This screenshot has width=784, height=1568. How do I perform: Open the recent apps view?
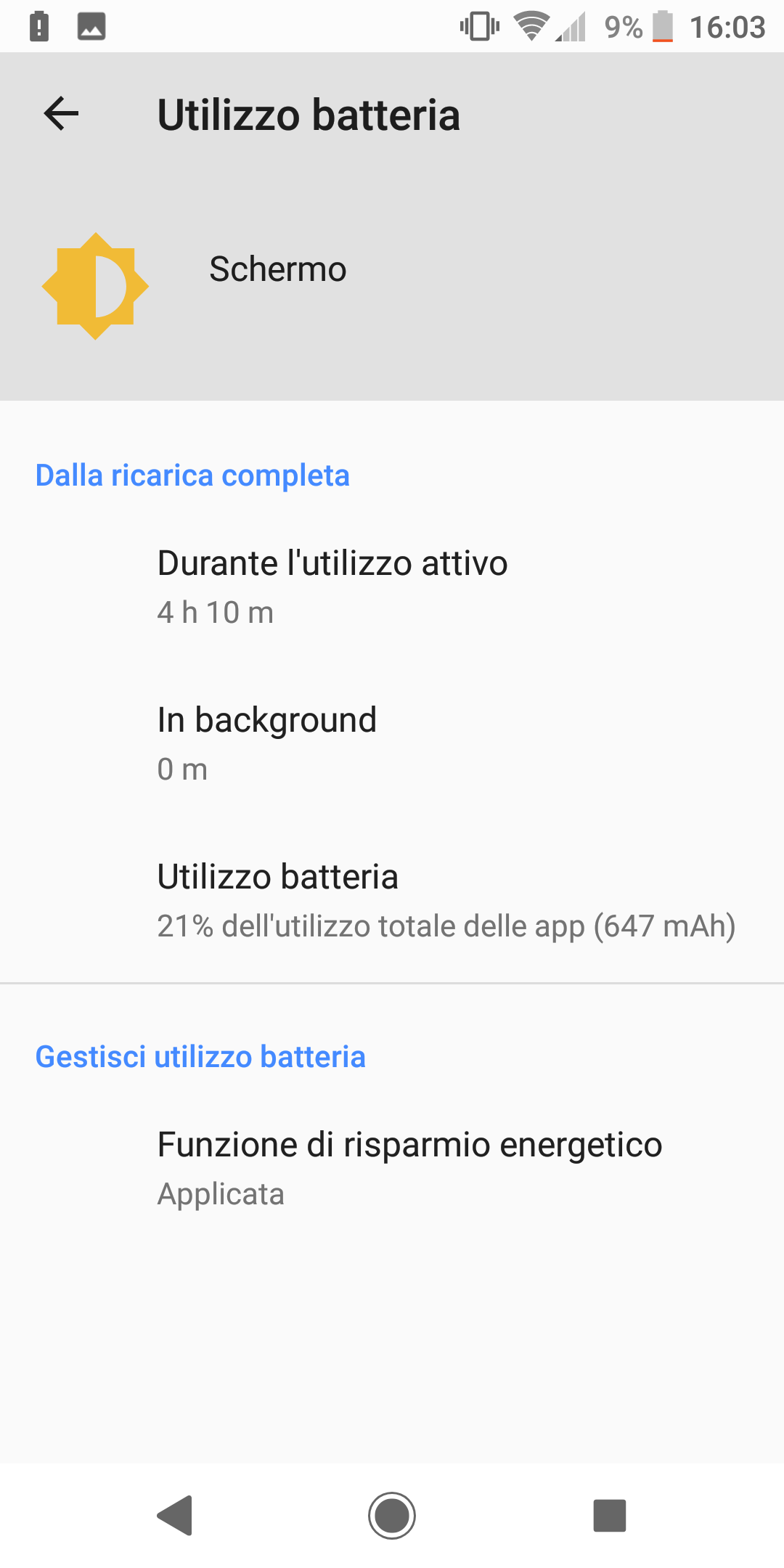pos(610,1516)
